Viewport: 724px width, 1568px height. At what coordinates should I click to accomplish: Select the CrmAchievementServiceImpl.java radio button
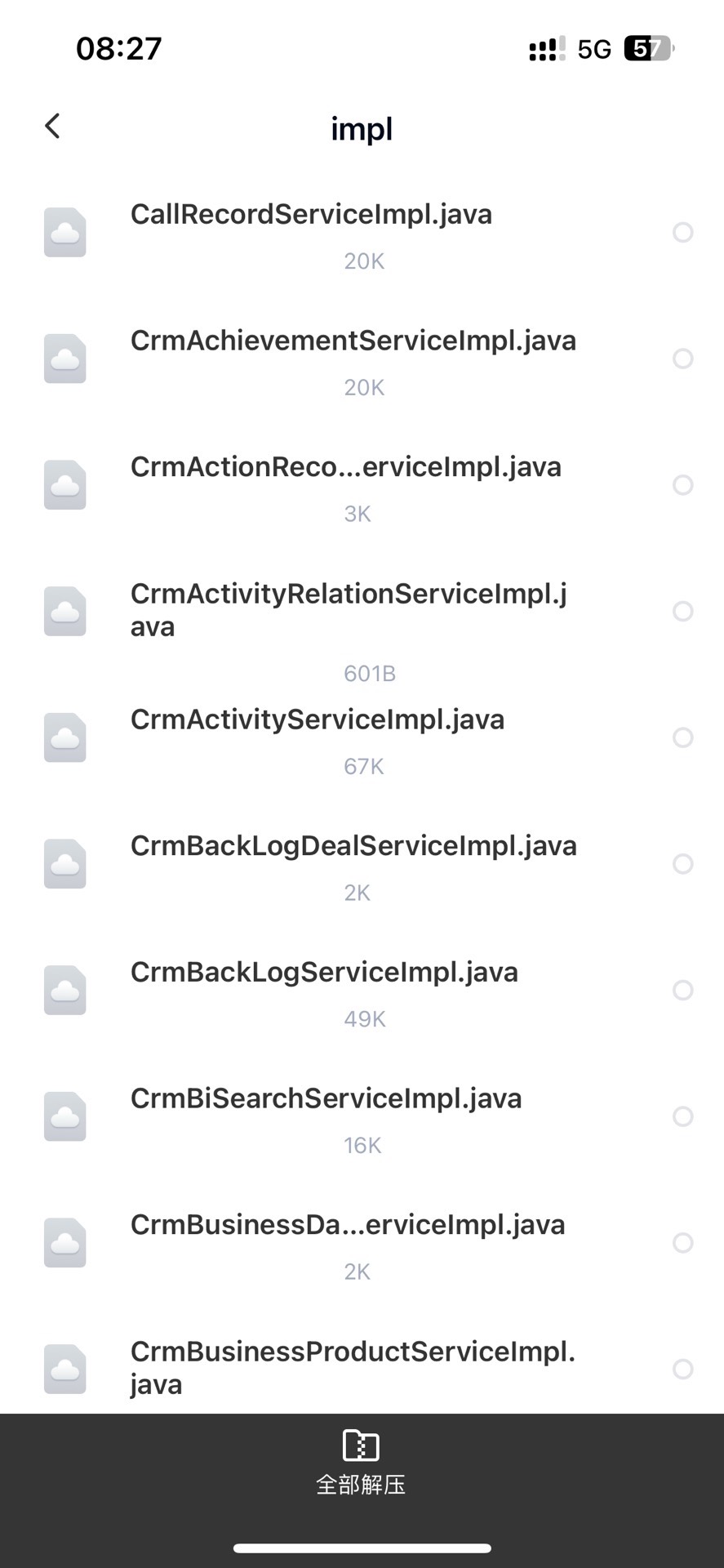(x=682, y=359)
